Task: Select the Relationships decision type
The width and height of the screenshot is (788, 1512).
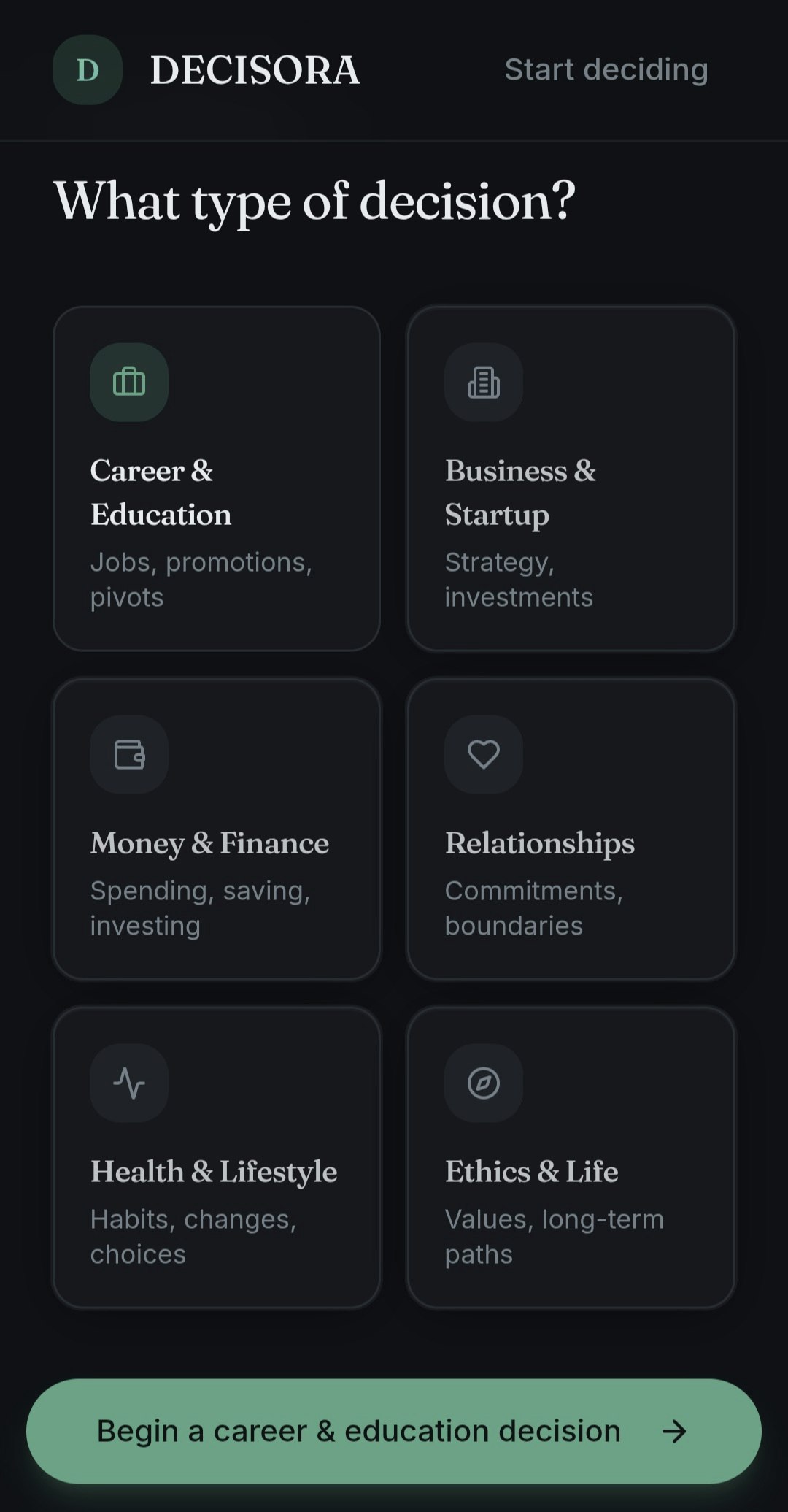Action: pyautogui.click(x=571, y=829)
